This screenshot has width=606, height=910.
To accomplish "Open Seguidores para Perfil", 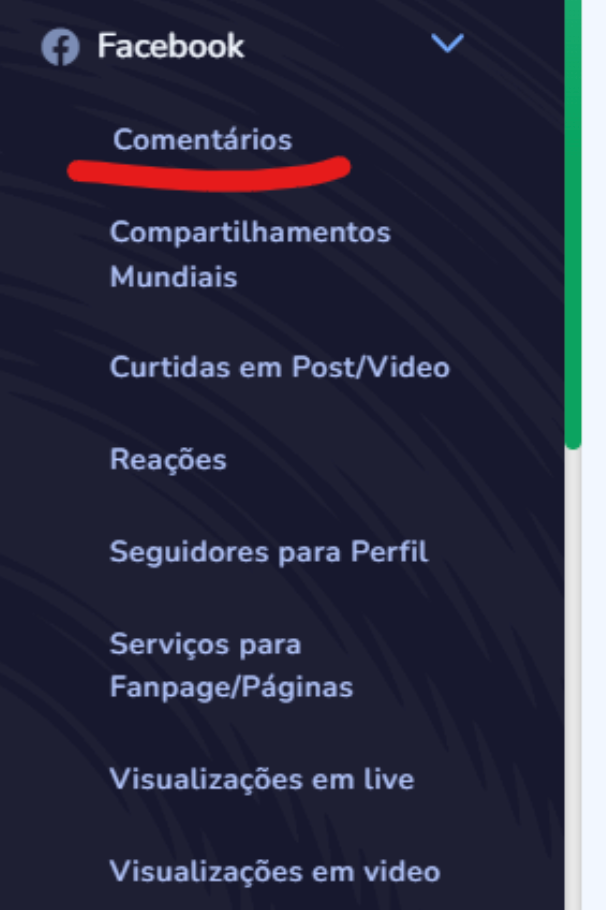I will tap(269, 552).
